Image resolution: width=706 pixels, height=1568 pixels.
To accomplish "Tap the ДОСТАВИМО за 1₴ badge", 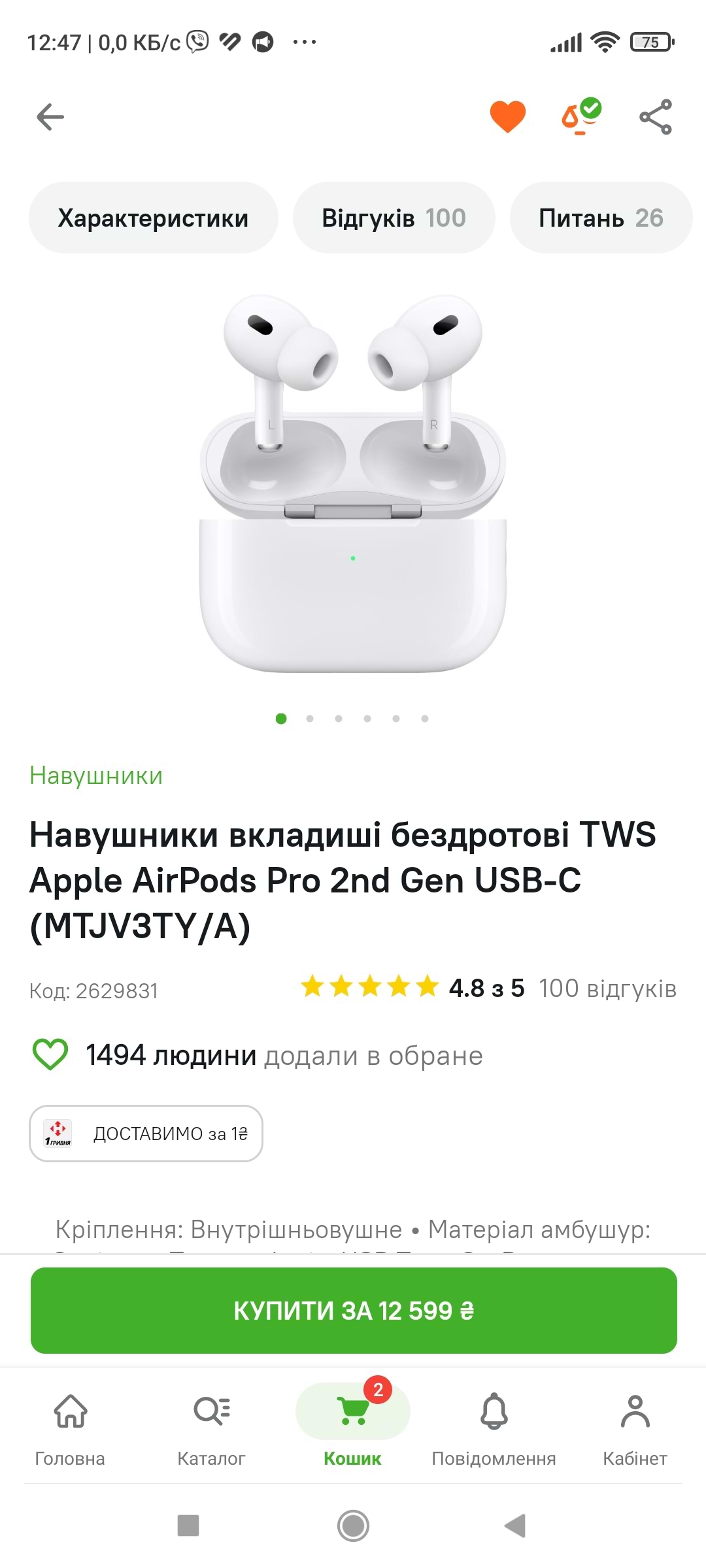I will tap(146, 1134).
